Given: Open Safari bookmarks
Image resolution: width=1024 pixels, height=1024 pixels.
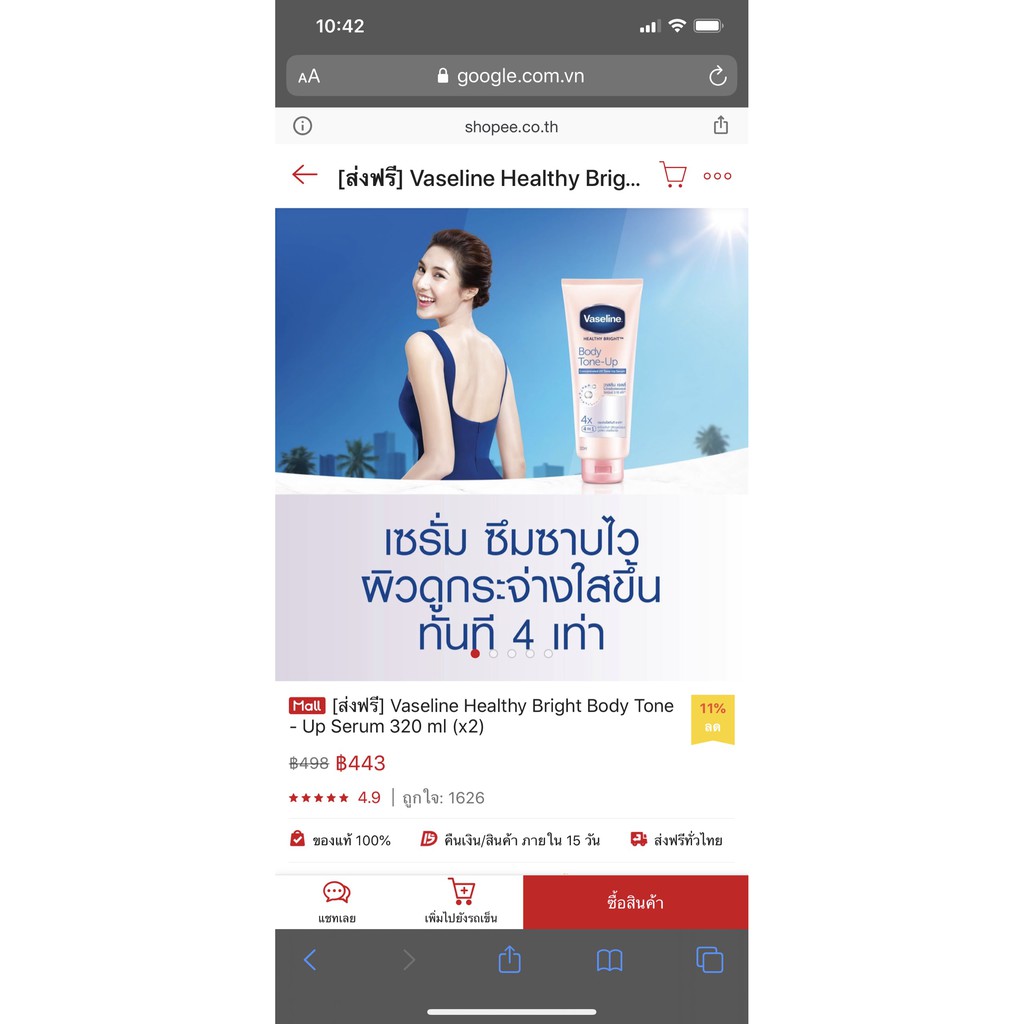Looking at the screenshot, I should pyautogui.click(x=609, y=960).
